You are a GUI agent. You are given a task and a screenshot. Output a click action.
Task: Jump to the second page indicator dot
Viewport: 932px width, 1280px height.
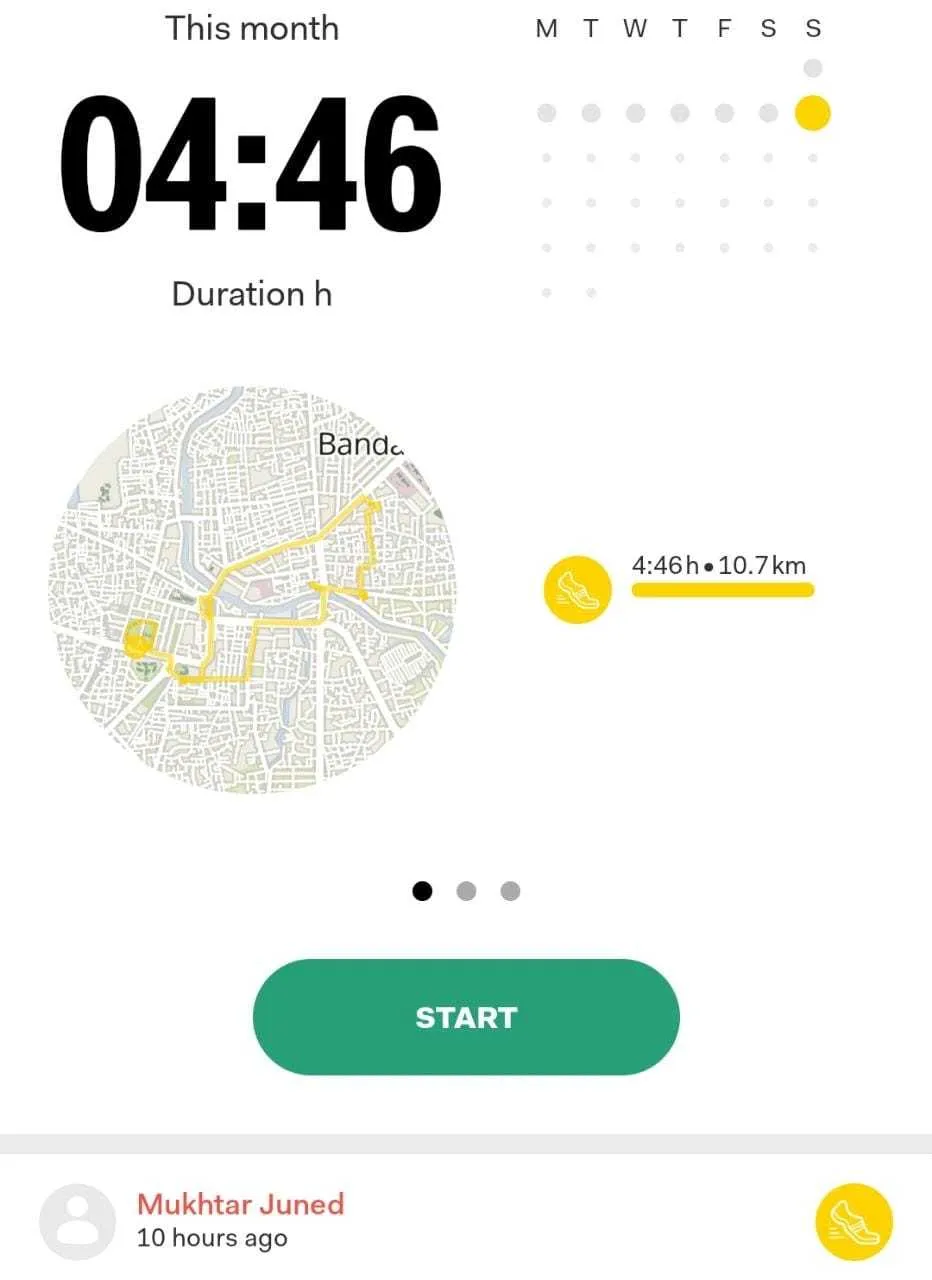coord(466,891)
